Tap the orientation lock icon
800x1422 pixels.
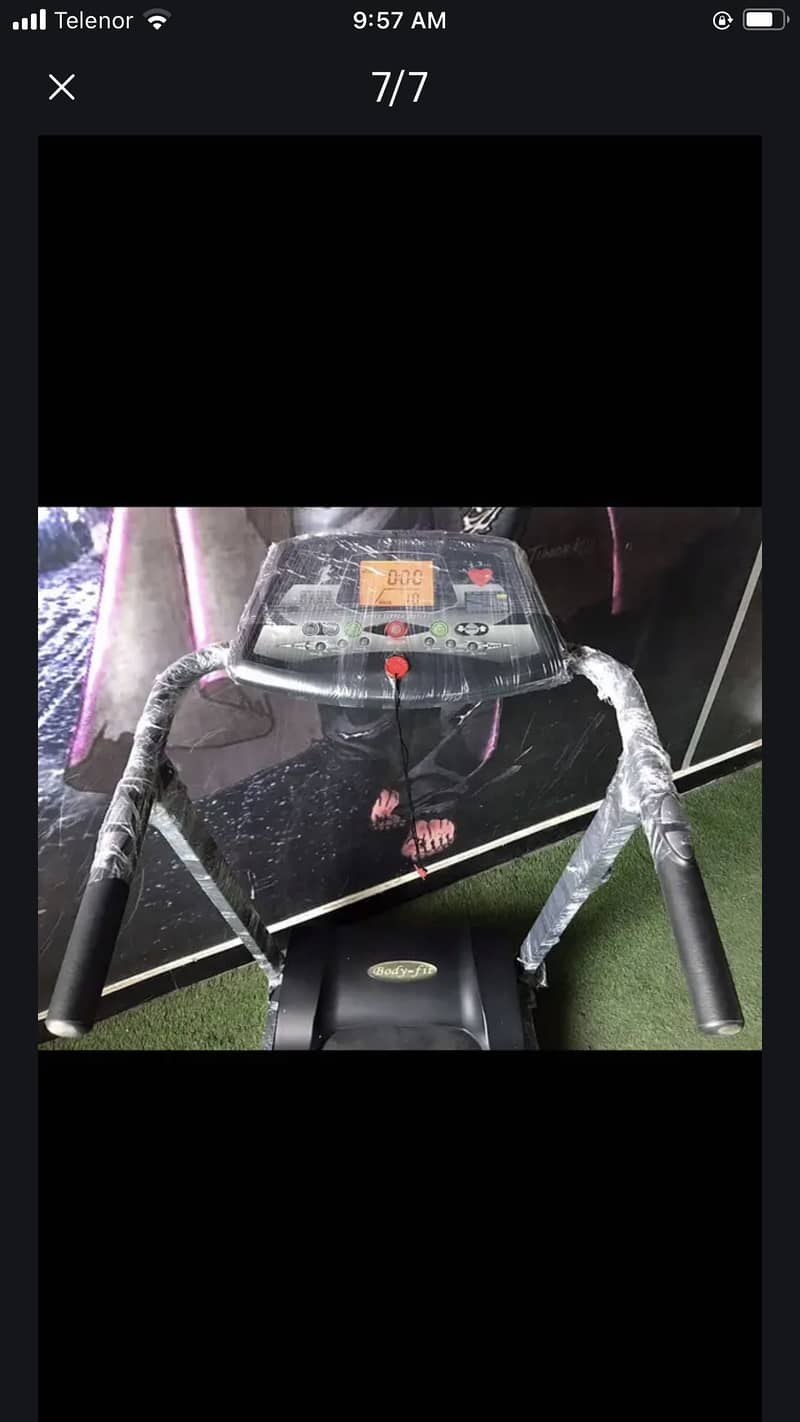point(722,20)
